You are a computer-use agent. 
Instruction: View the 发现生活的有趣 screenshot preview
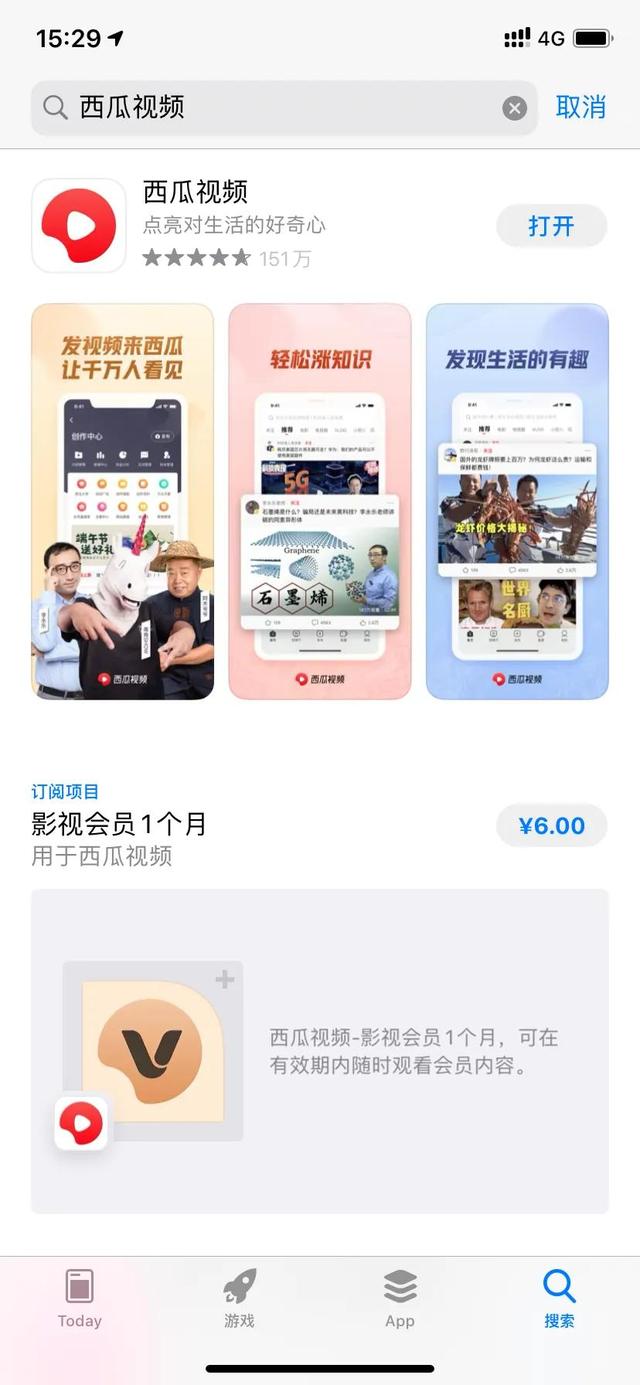tap(517, 501)
